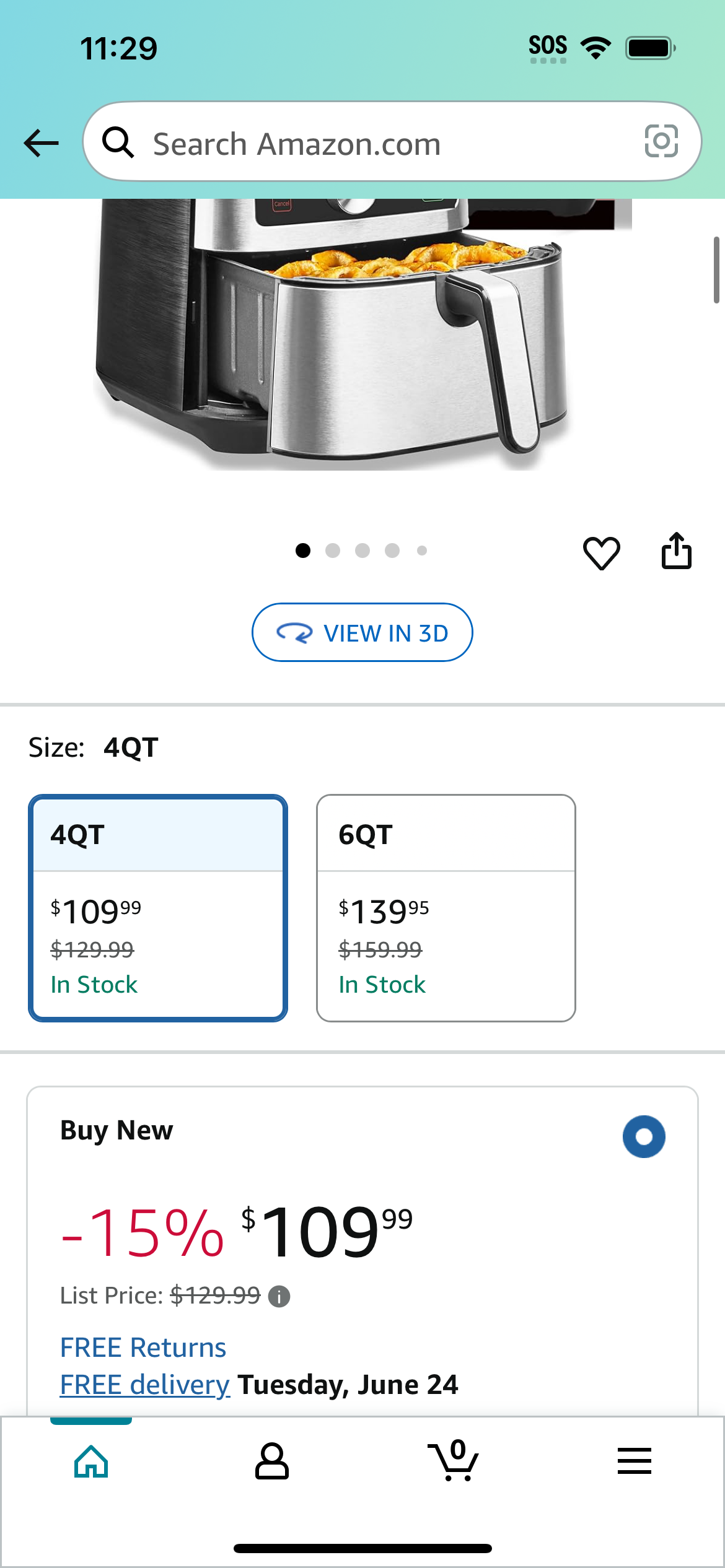Choose the 6QT size option
The width and height of the screenshot is (725, 1568).
tap(446, 908)
